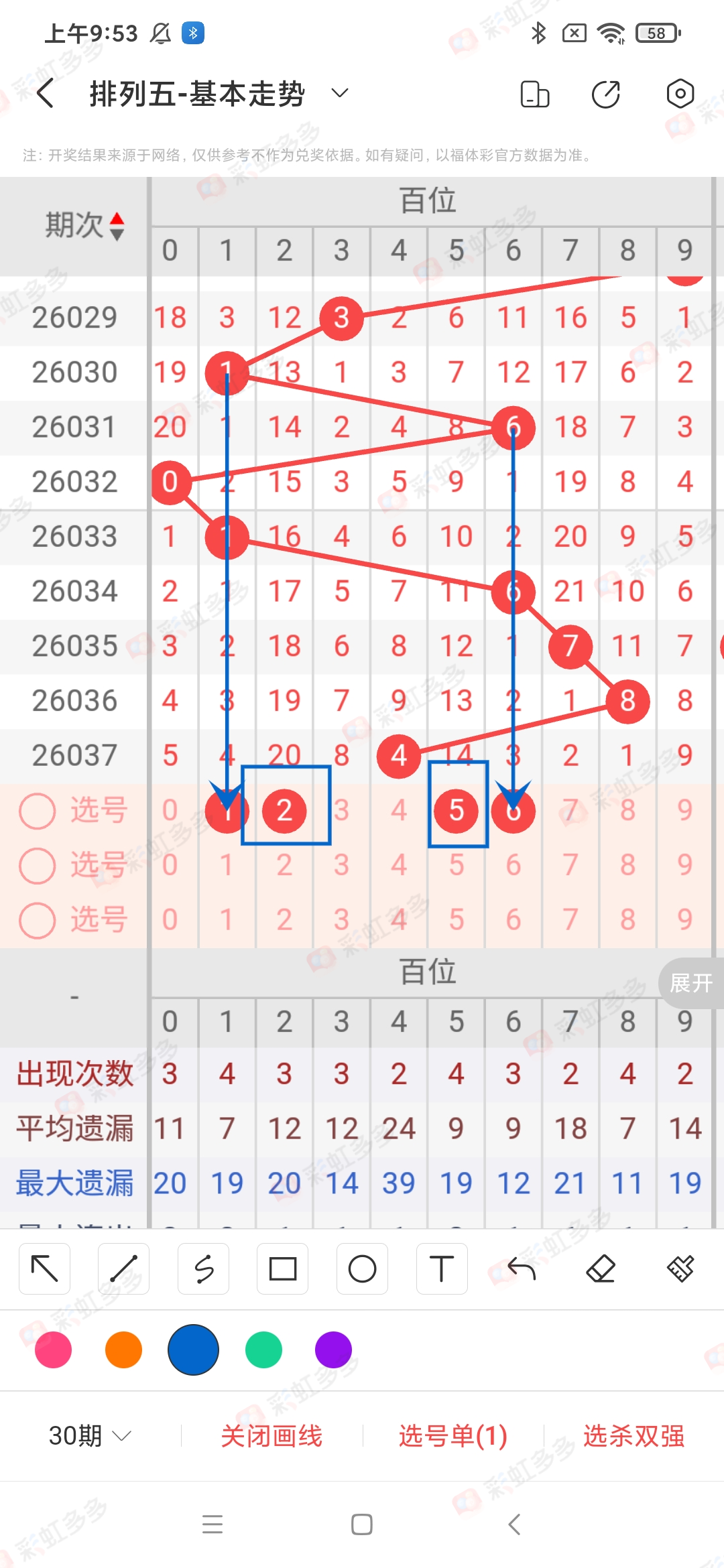
Task: Select the second 选号 row circle
Action: pyautogui.click(x=38, y=865)
